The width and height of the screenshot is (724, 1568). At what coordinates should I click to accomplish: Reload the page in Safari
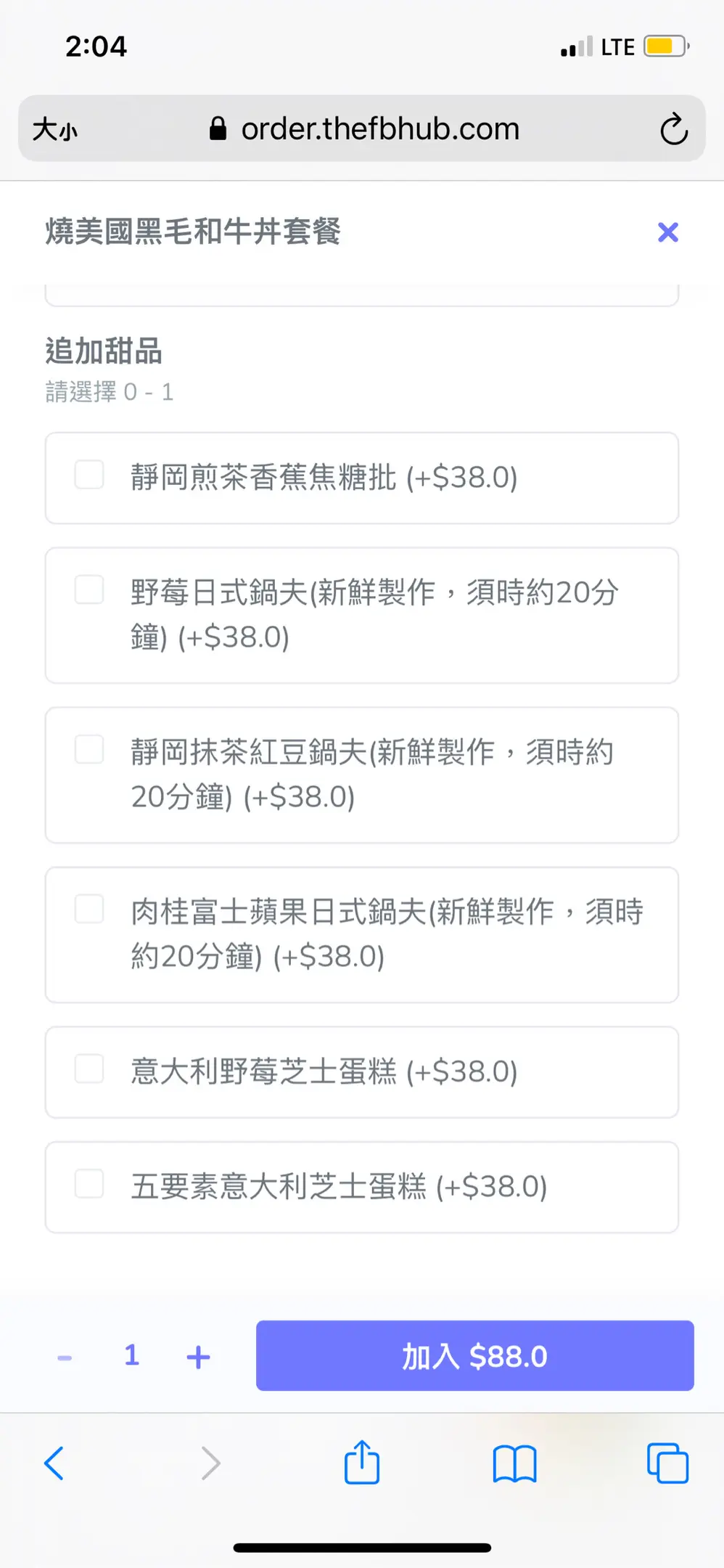[x=673, y=129]
